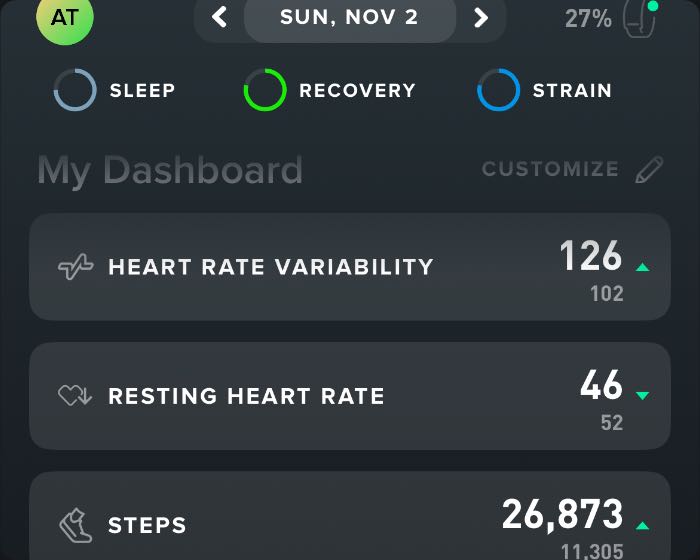The width and height of the screenshot is (700, 560).
Task: Open the AT profile avatar
Action: (x=64, y=19)
